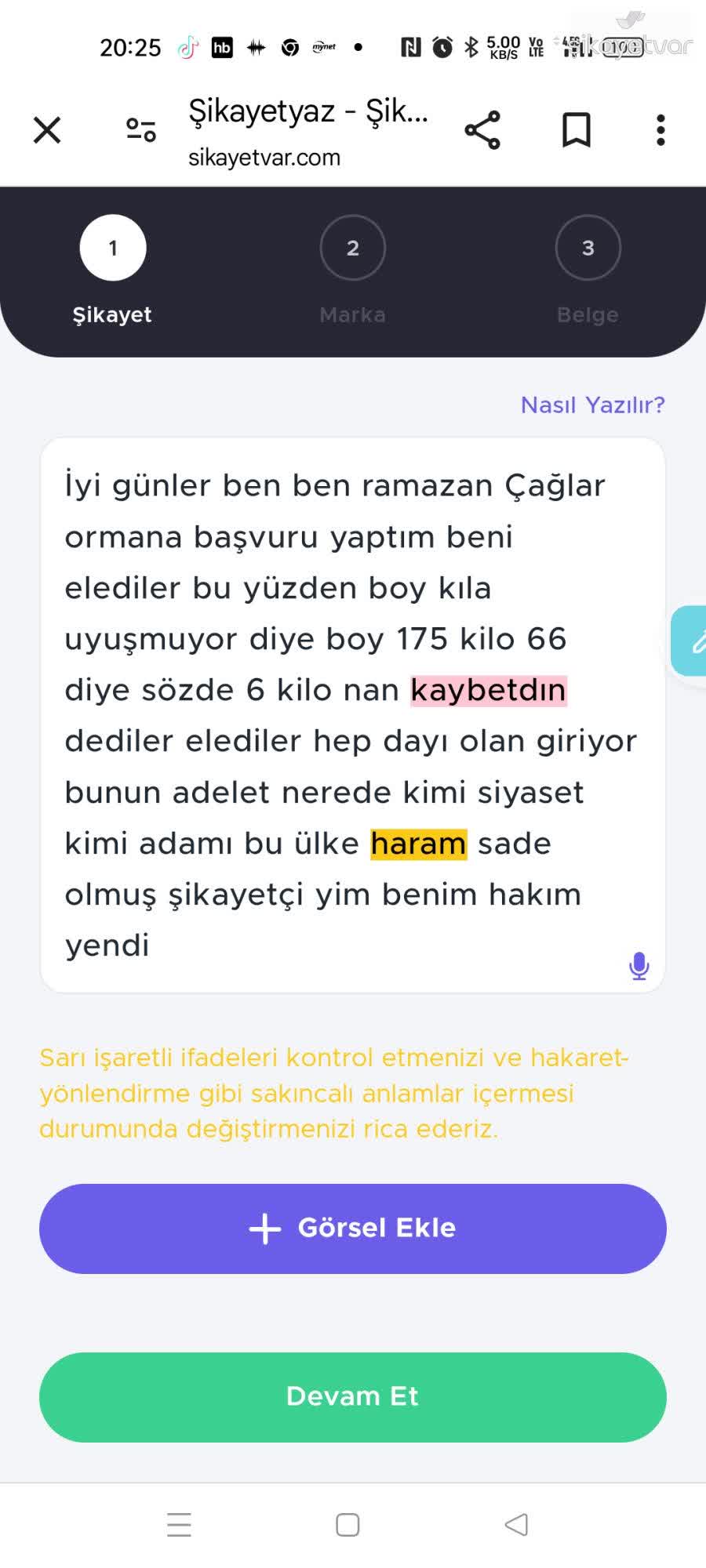
Task: Tap the microphone icon in the text box
Action: coord(639,966)
